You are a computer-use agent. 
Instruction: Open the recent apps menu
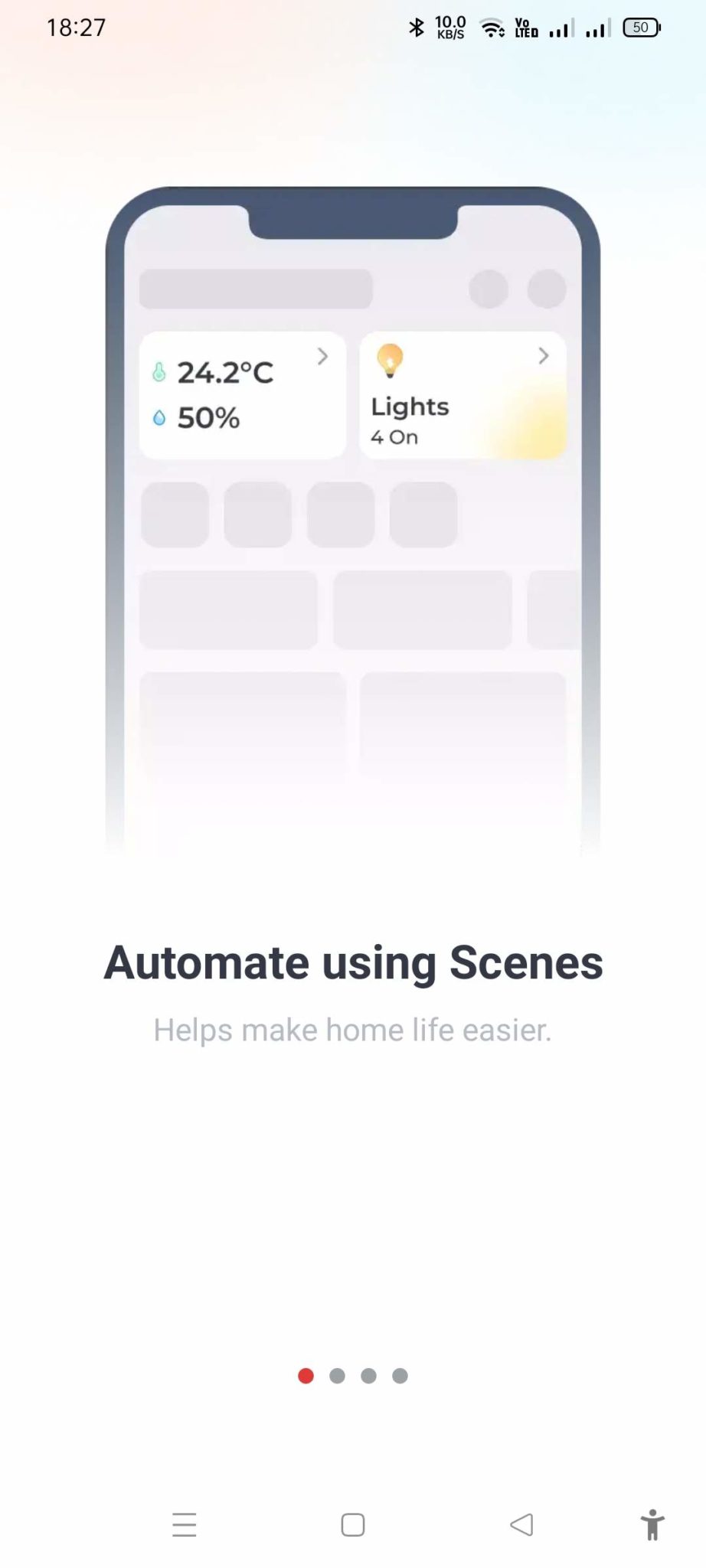[x=185, y=1524]
